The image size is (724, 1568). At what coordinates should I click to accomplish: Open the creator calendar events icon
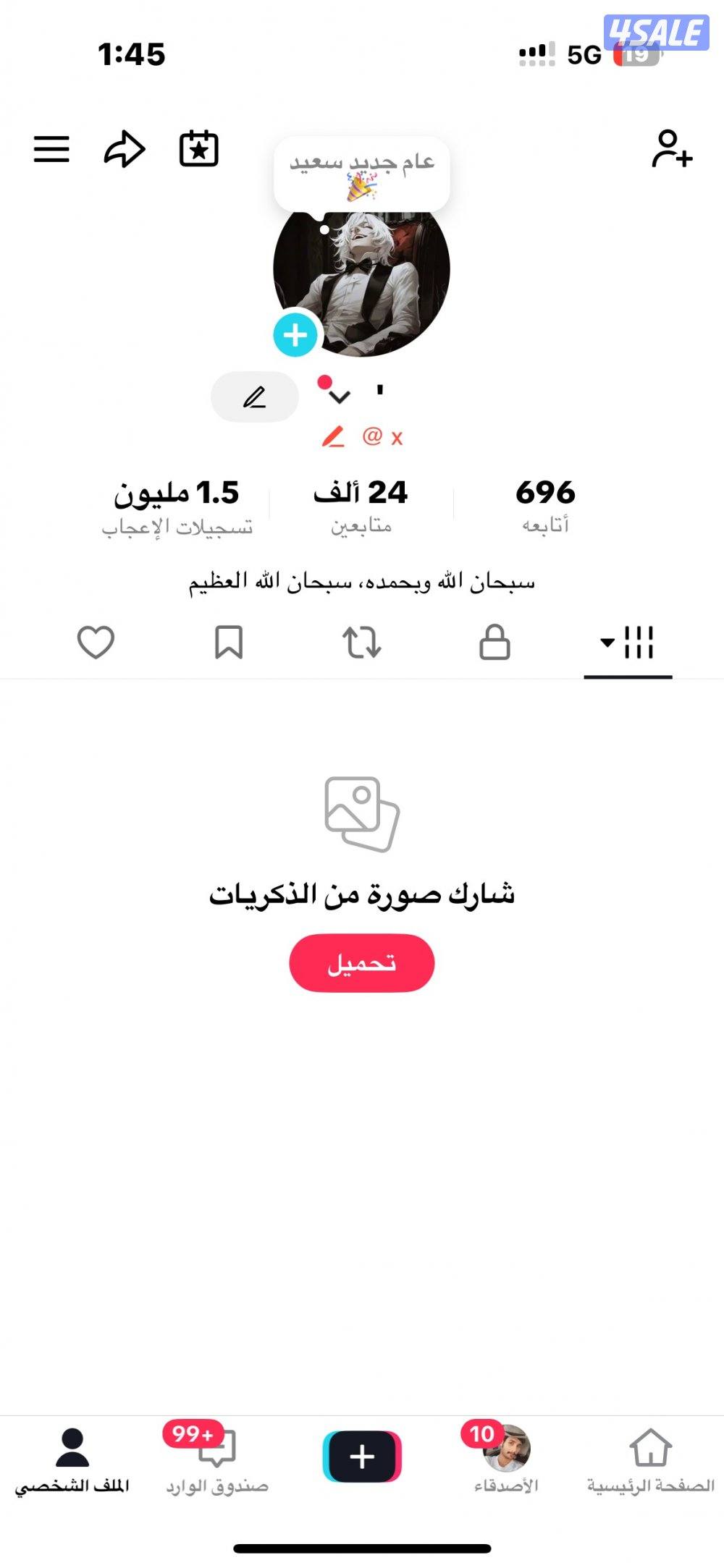(x=198, y=148)
